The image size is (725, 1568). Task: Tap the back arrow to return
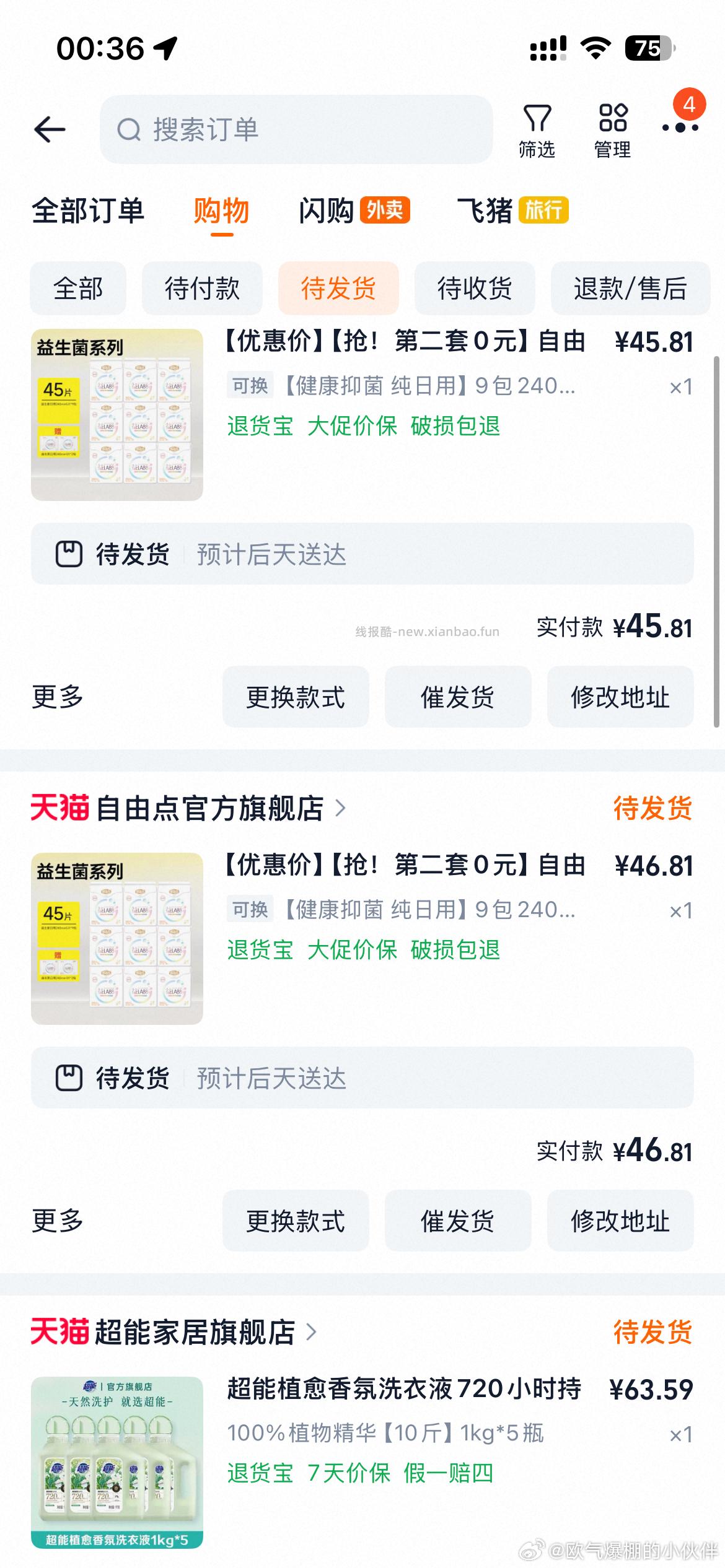(x=49, y=129)
